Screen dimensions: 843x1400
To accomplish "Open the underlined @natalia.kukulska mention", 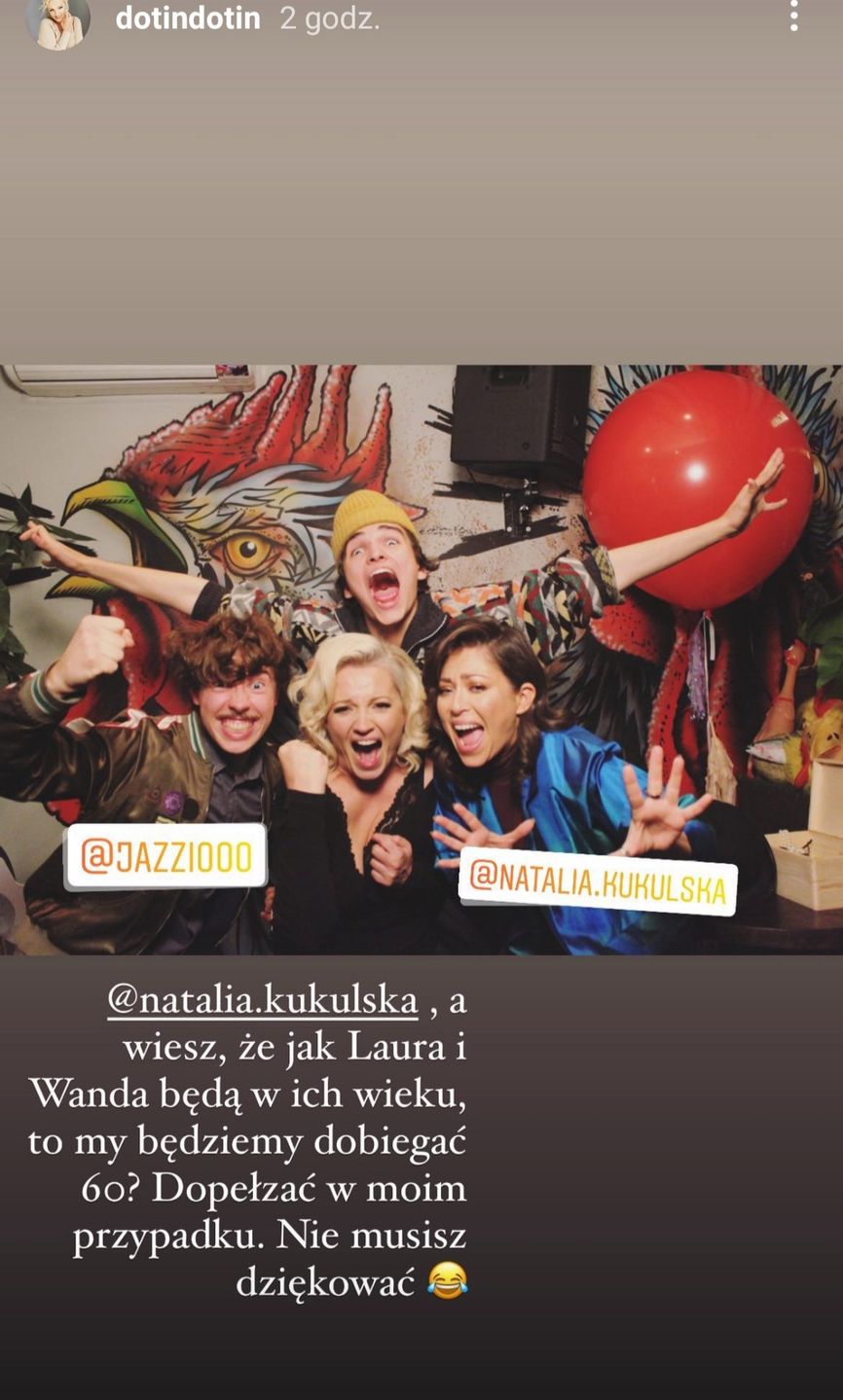I will [x=263, y=1000].
